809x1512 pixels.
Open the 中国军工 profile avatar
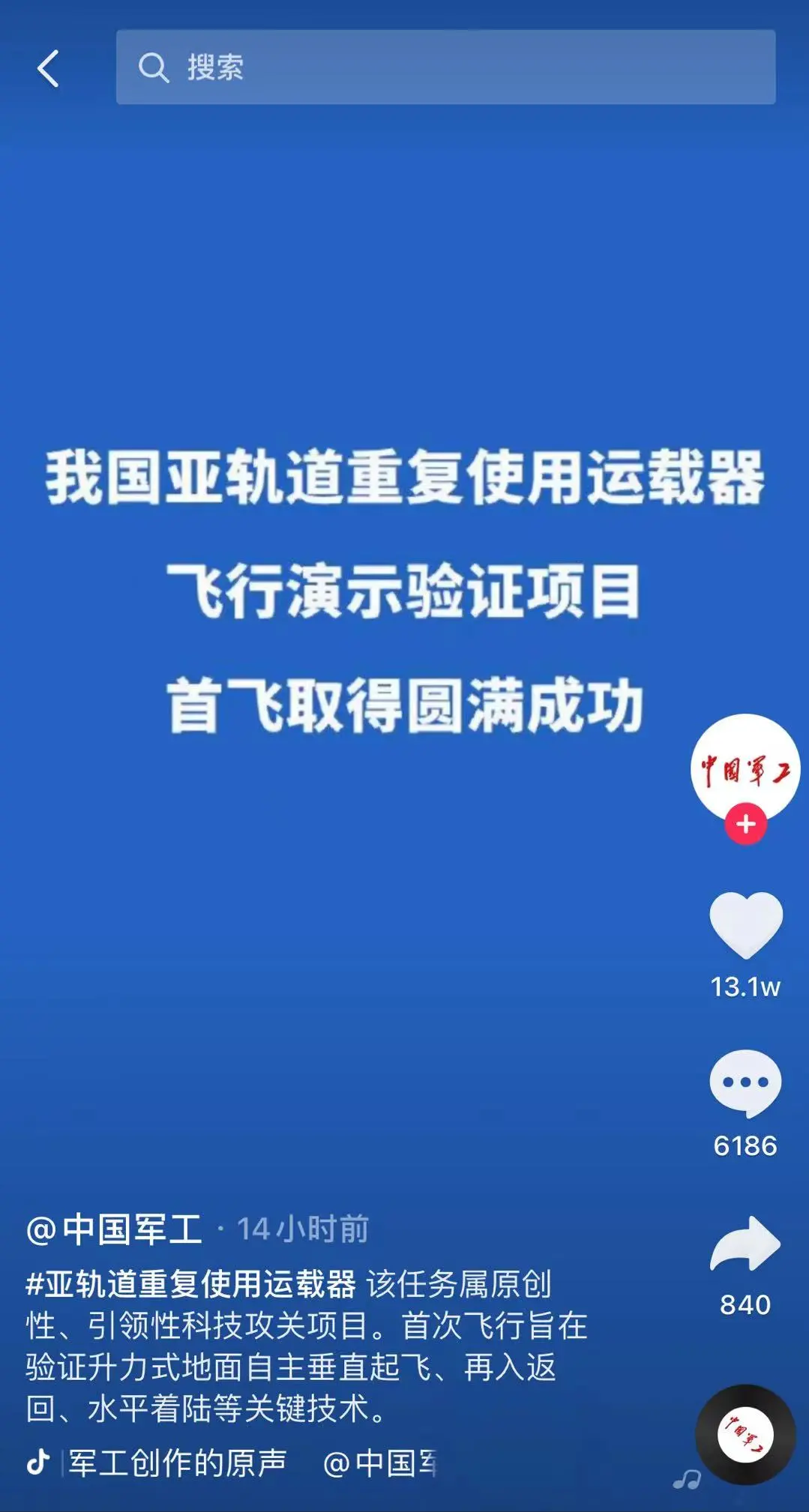point(745,767)
